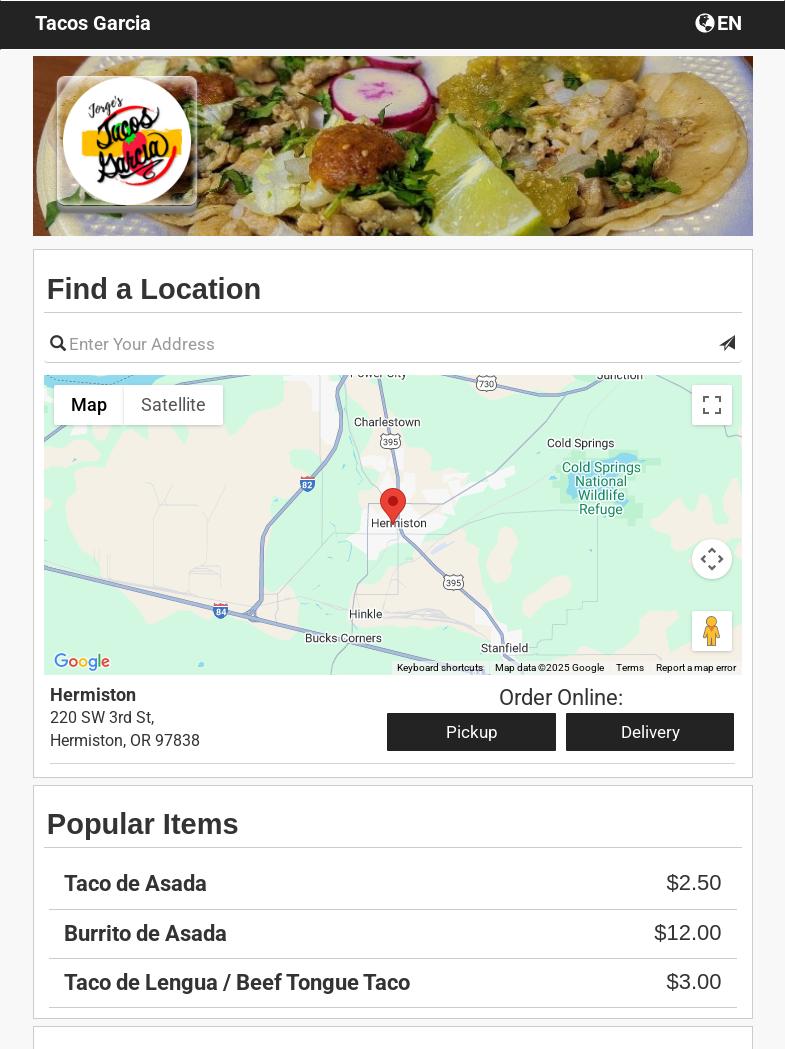Click the globe icon next to EN
785x1049 pixels.
pyautogui.click(x=706, y=23)
